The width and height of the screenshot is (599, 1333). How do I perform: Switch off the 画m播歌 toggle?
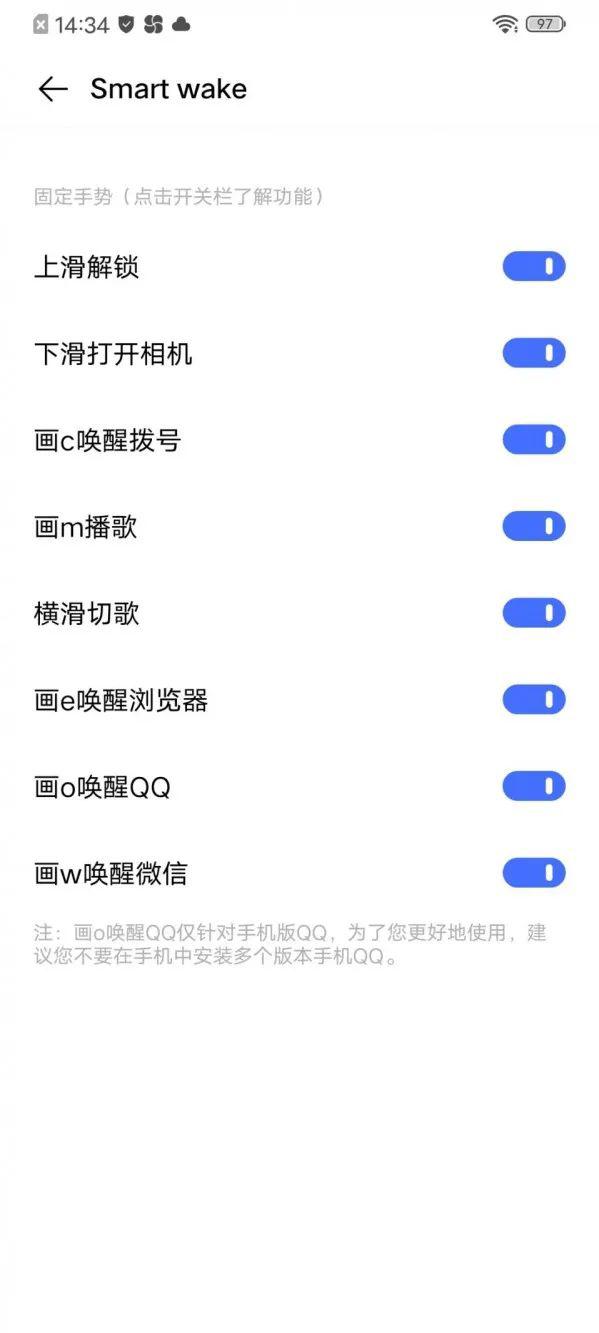[534, 526]
